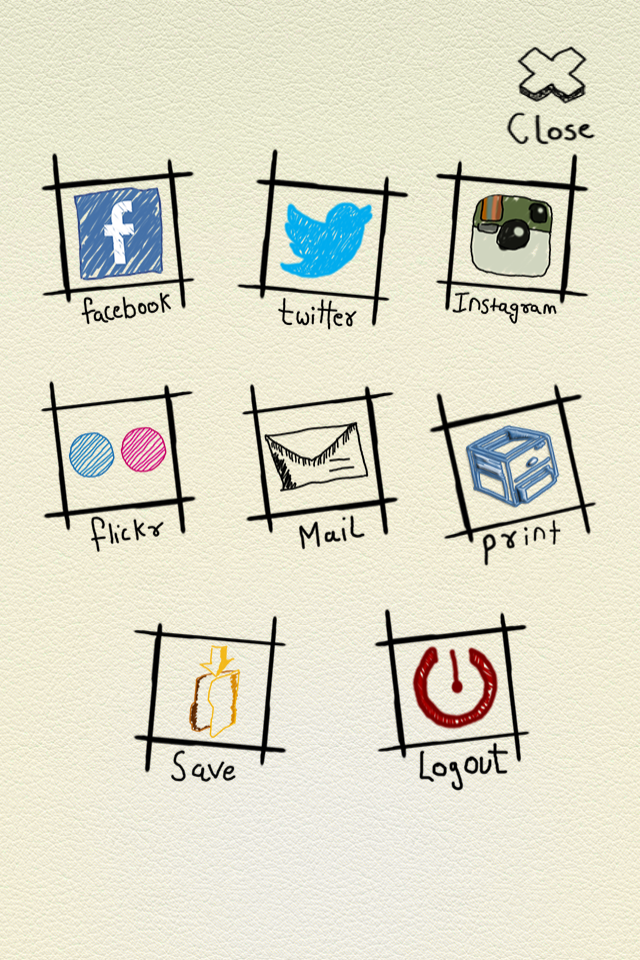Select the Print option

512,464
